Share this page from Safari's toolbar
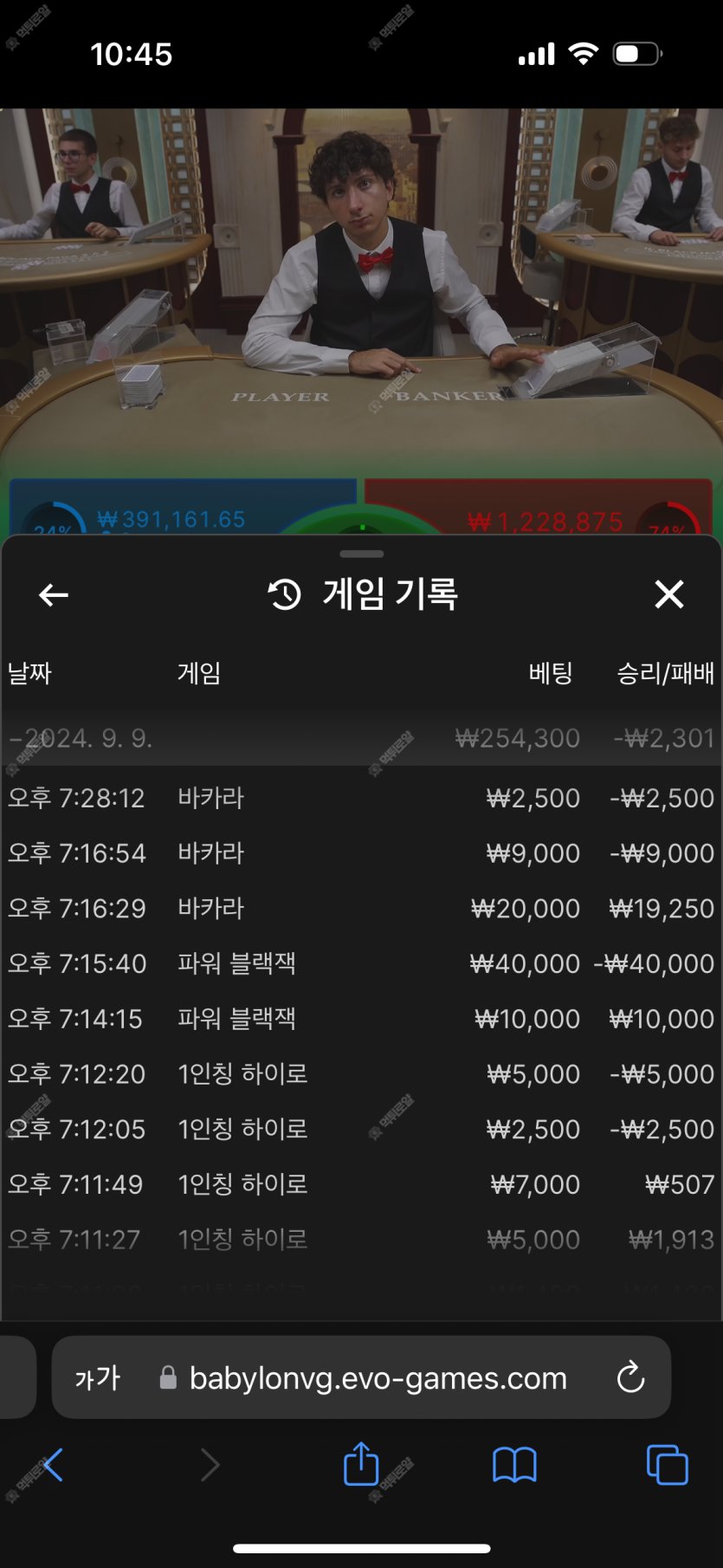The width and height of the screenshot is (723, 1568). (x=361, y=1464)
